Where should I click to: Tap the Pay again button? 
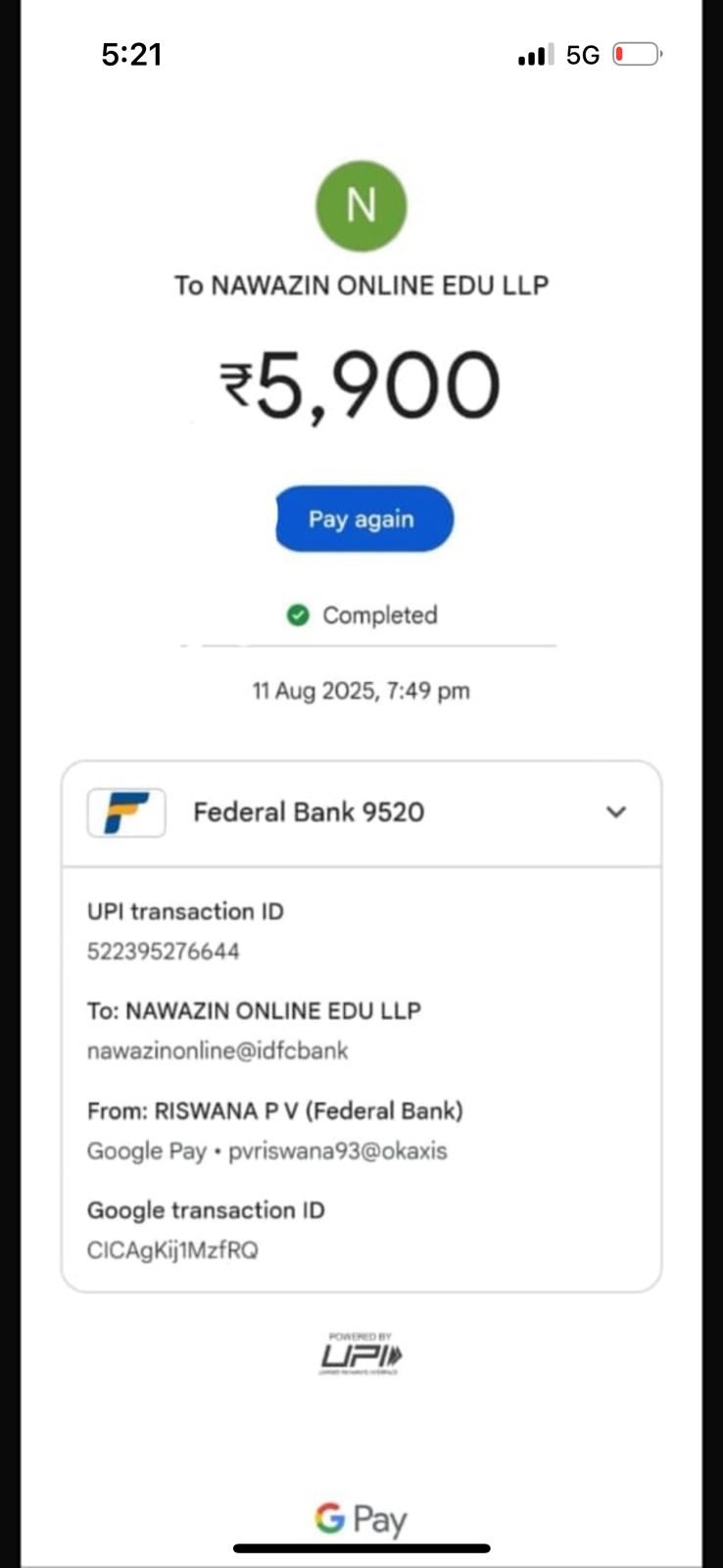(x=363, y=519)
